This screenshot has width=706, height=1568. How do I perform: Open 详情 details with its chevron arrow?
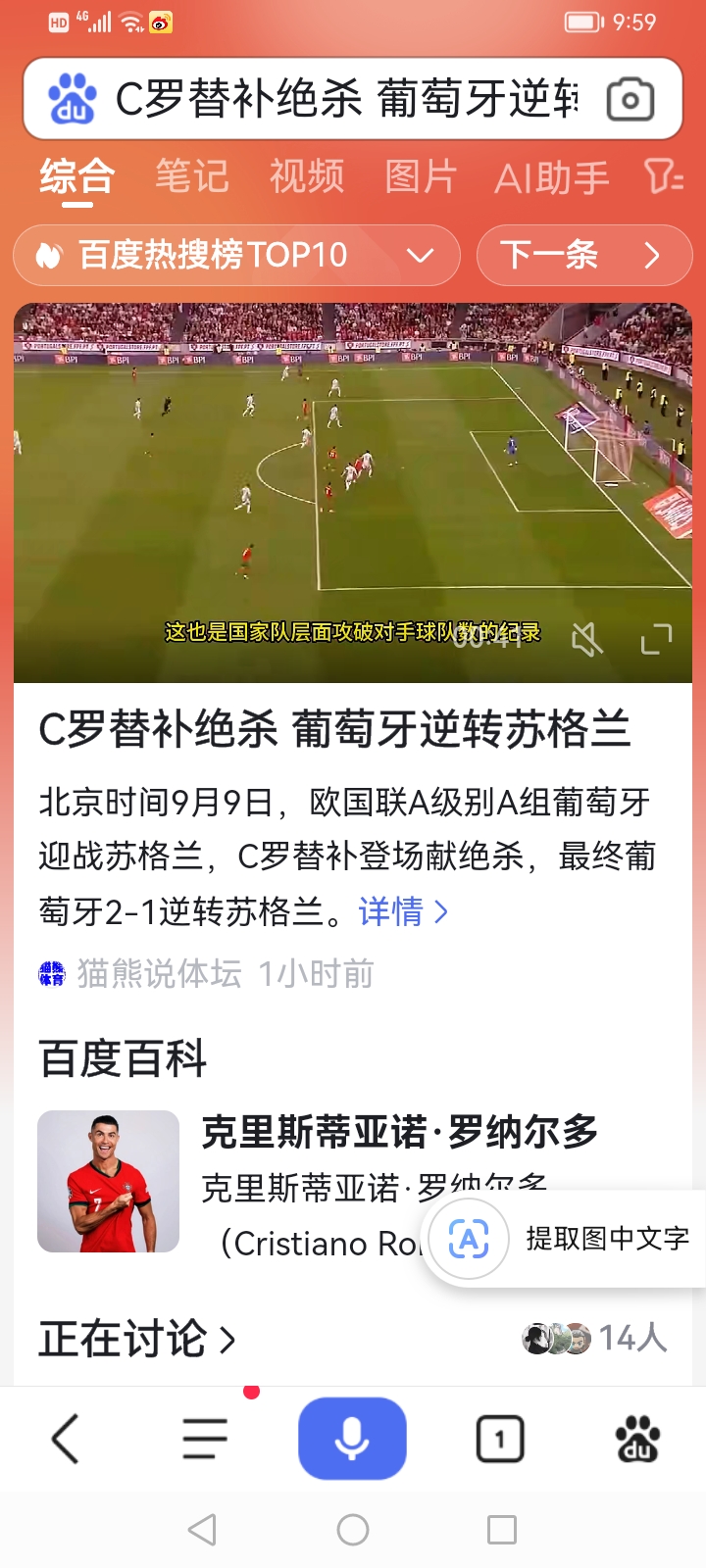tap(402, 911)
